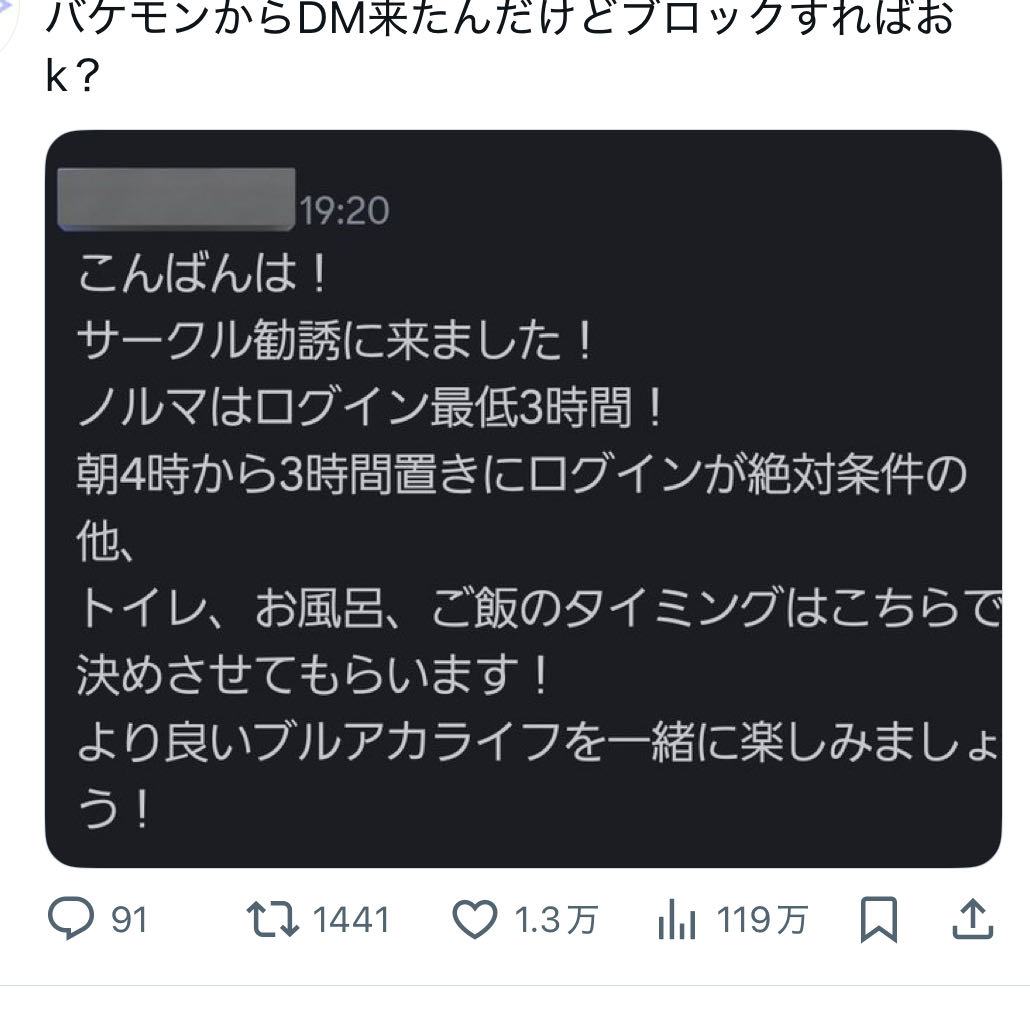1030x1012 pixels.
Task: View the post's analytics chart
Action: 677,921
